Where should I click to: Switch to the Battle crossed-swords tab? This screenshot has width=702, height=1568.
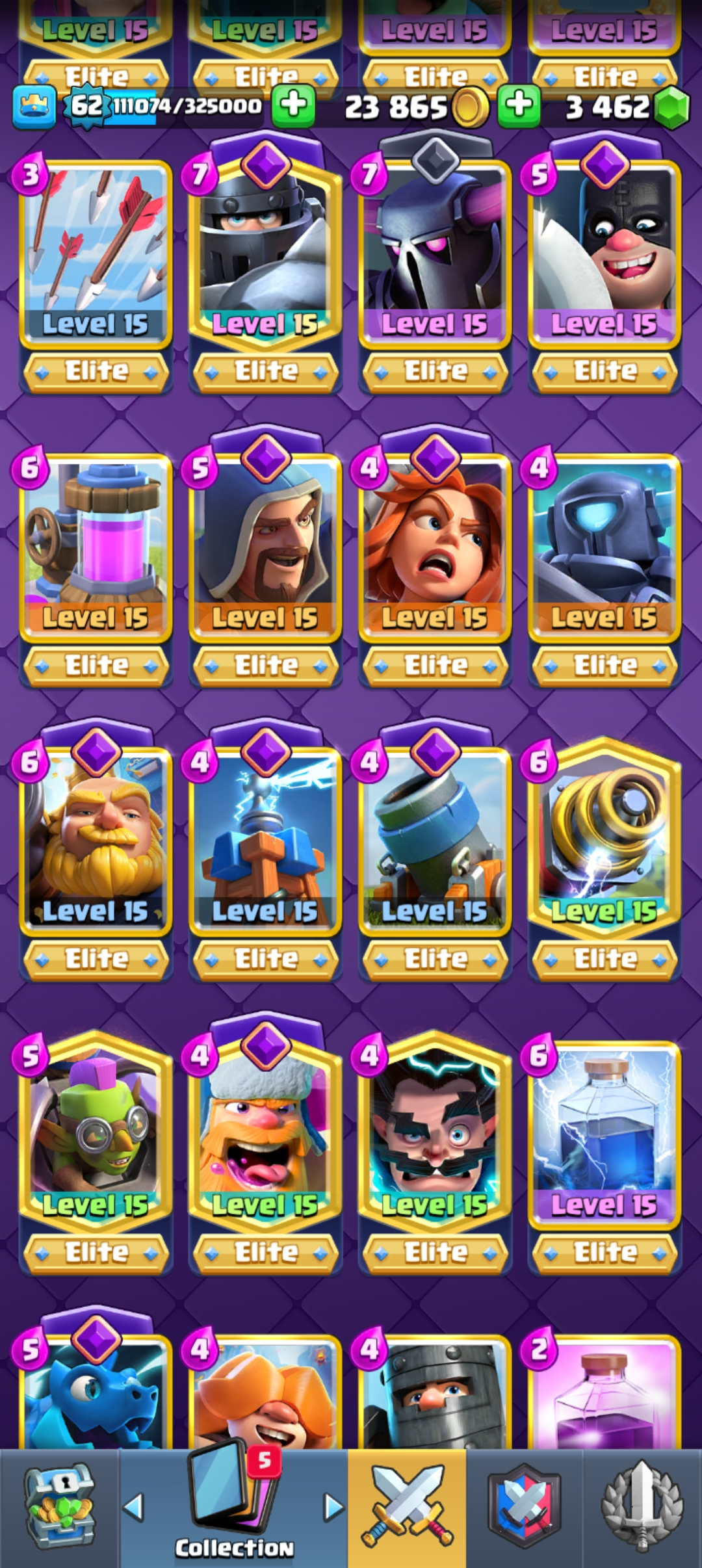click(407, 1508)
